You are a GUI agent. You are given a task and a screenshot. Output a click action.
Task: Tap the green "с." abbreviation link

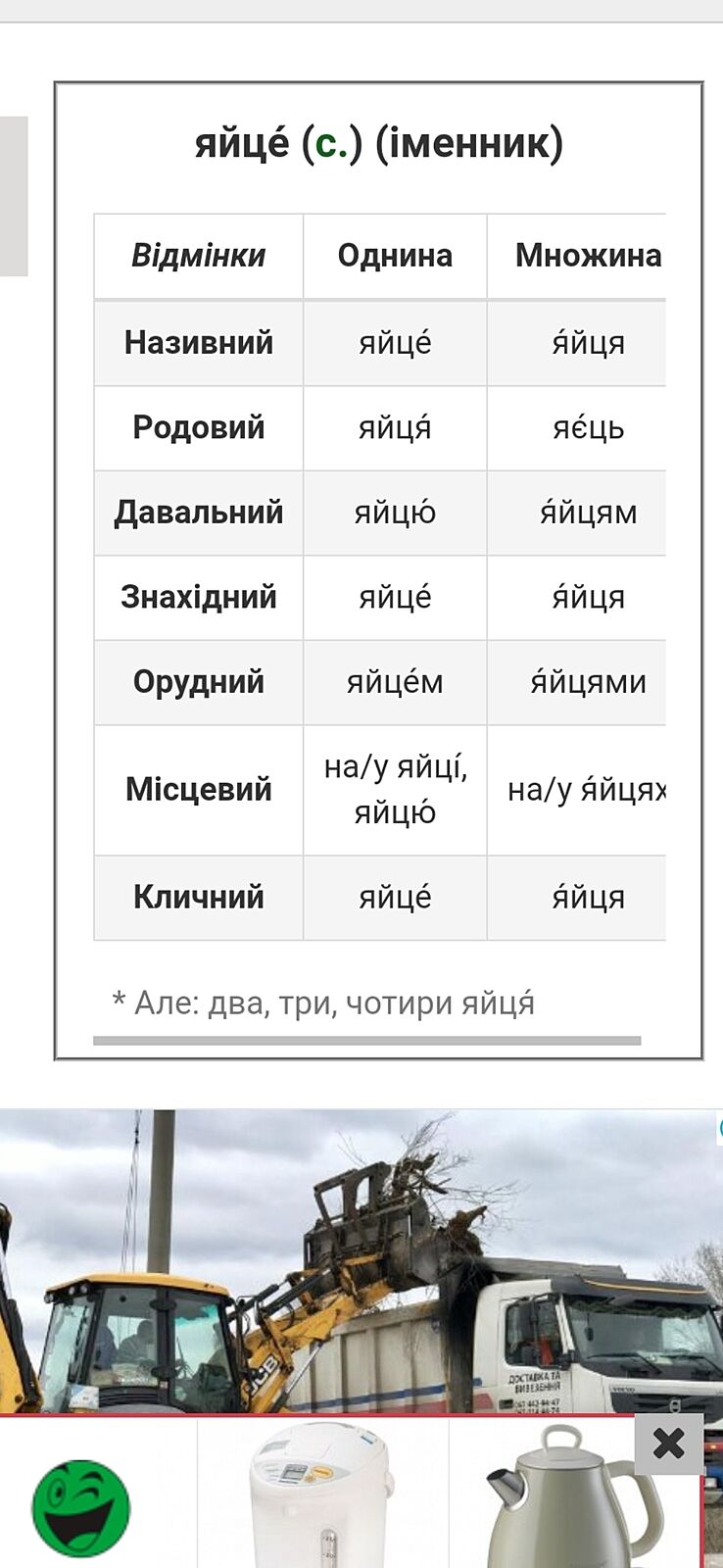331,144
